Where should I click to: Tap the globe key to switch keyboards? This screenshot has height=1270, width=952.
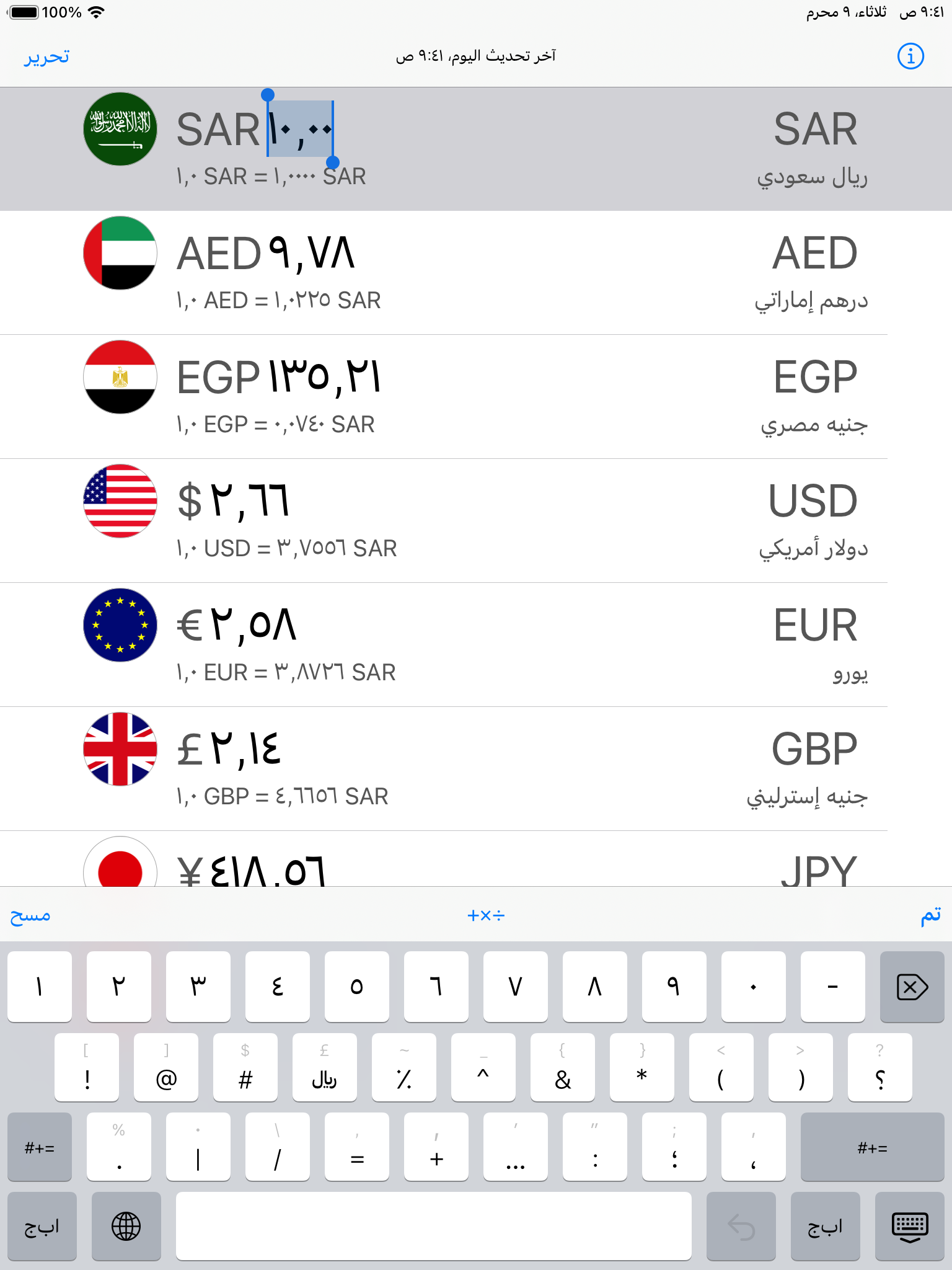point(126,1227)
